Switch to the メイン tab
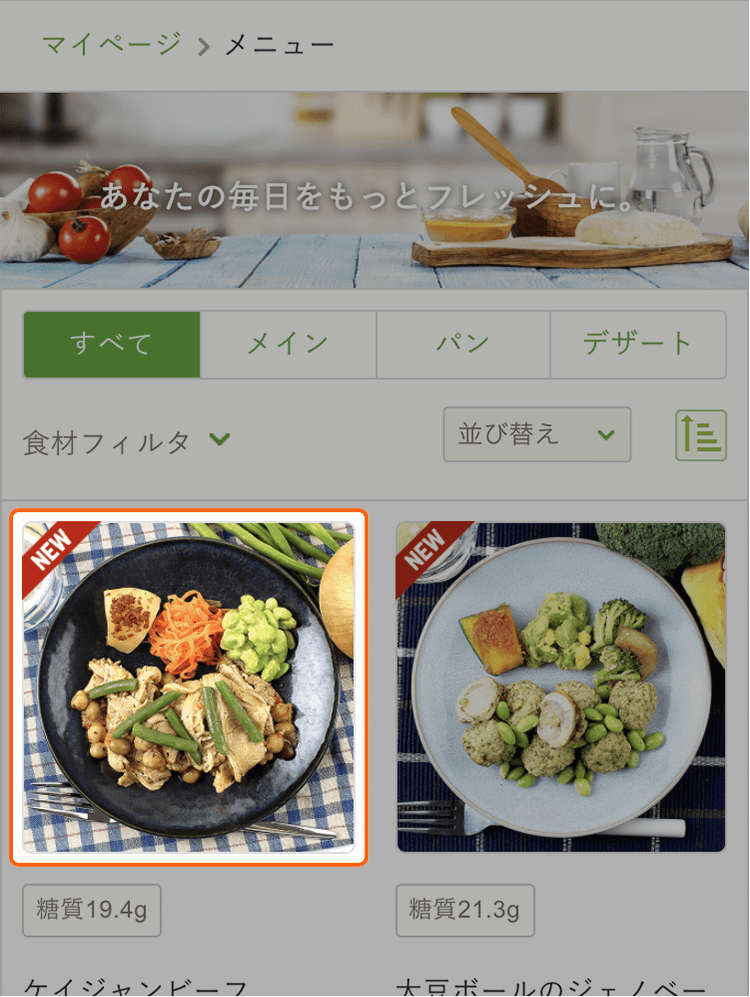The height and width of the screenshot is (997, 750). pyautogui.click(x=288, y=344)
